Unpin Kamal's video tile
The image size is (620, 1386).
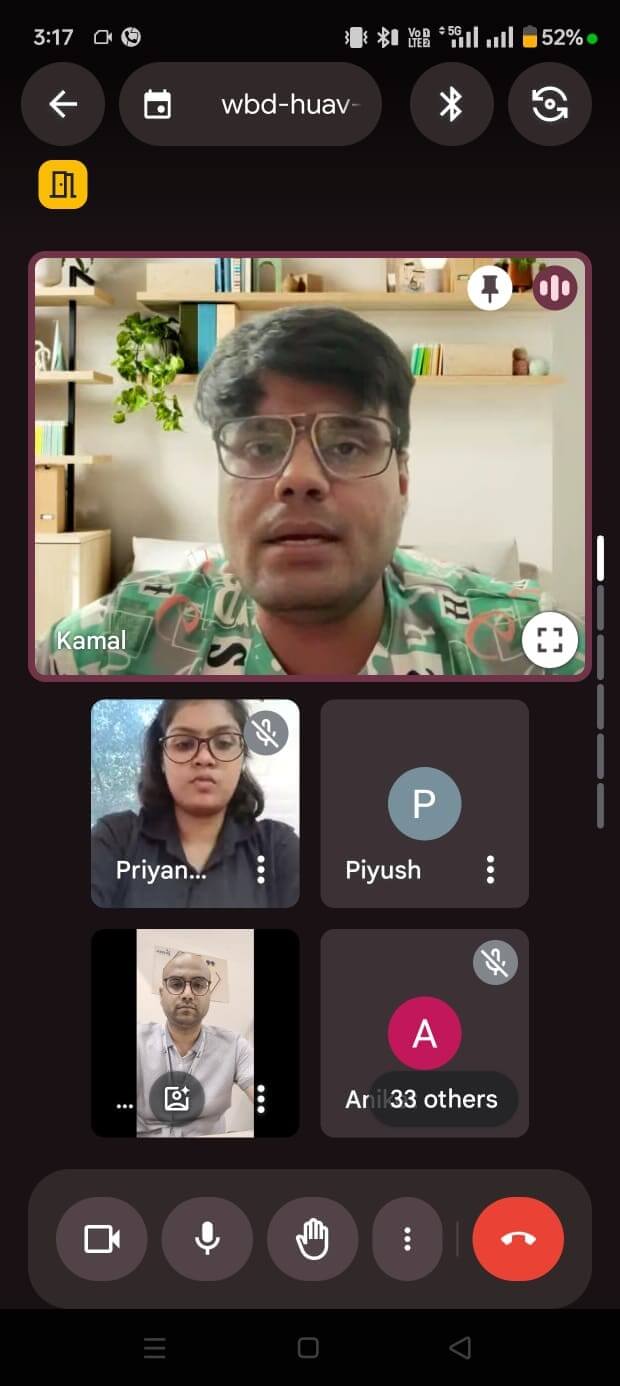tap(489, 289)
